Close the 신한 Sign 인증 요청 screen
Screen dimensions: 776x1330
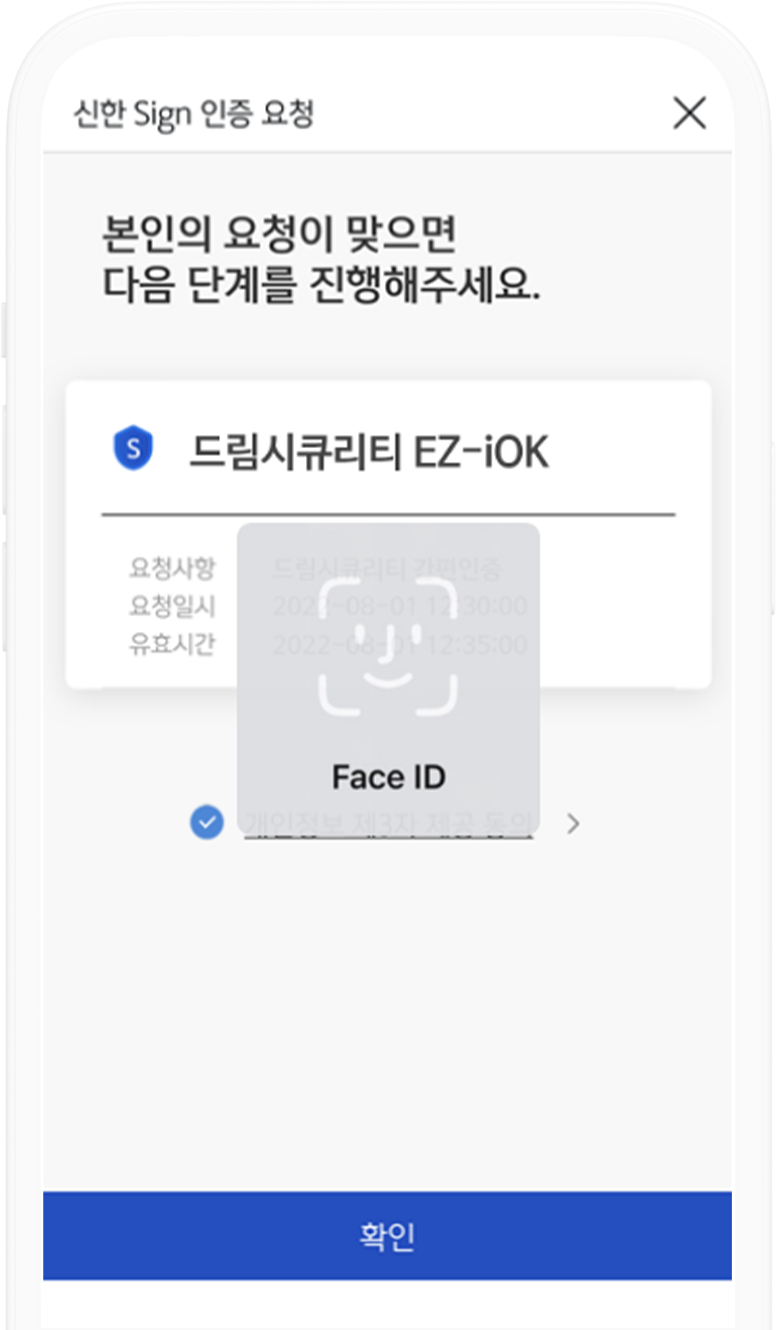tap(689, 113)
